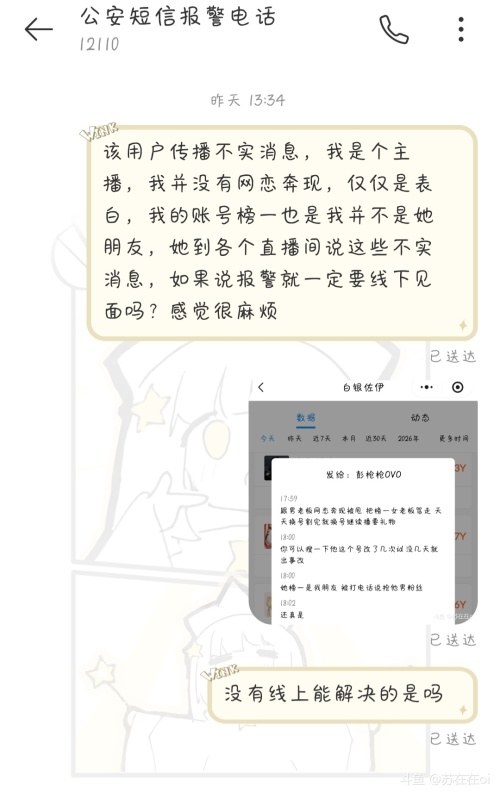Open the sent screenshot image attachment

tap(363, 500)
